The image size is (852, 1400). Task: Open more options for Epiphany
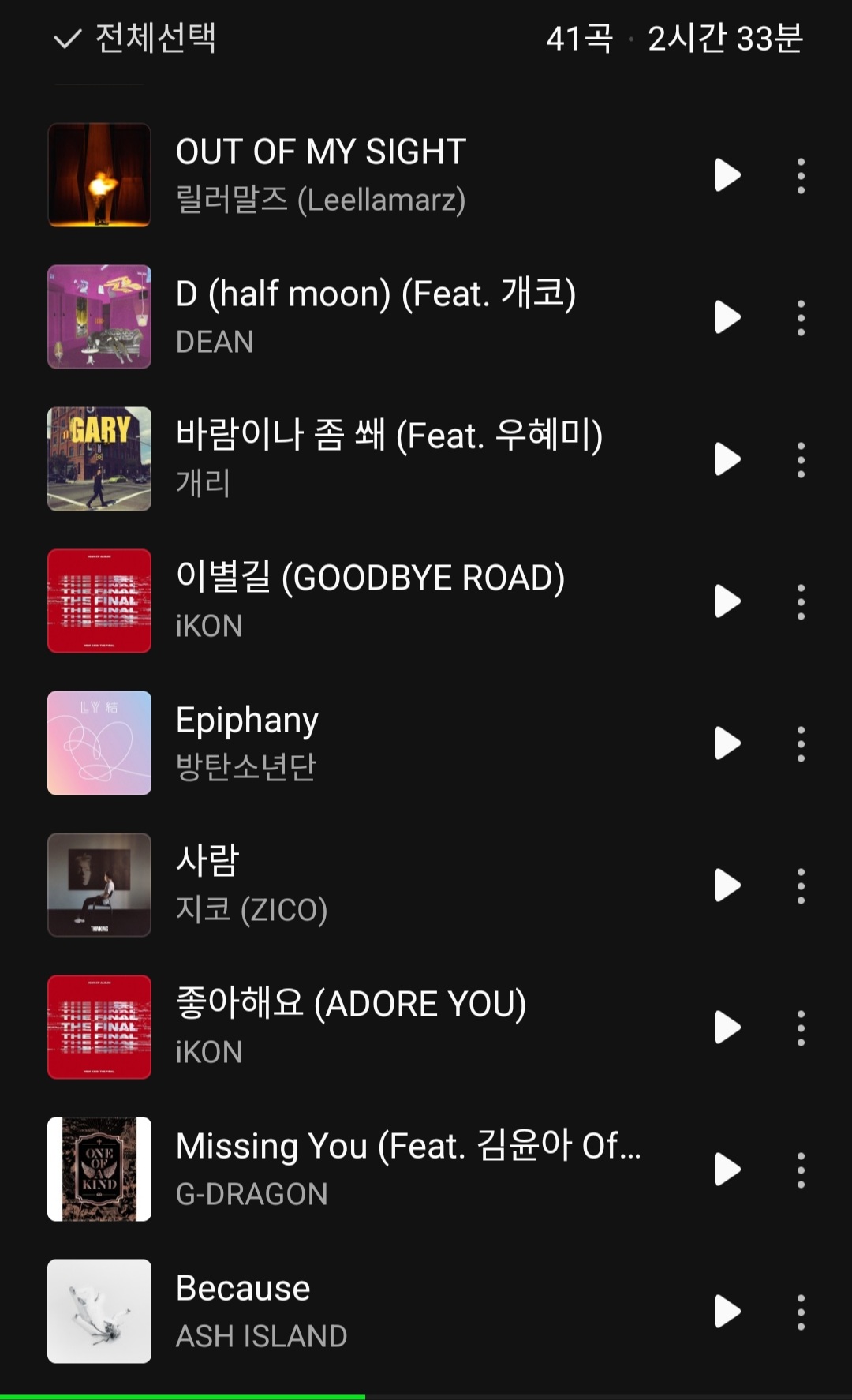click(x=801, y=743)
